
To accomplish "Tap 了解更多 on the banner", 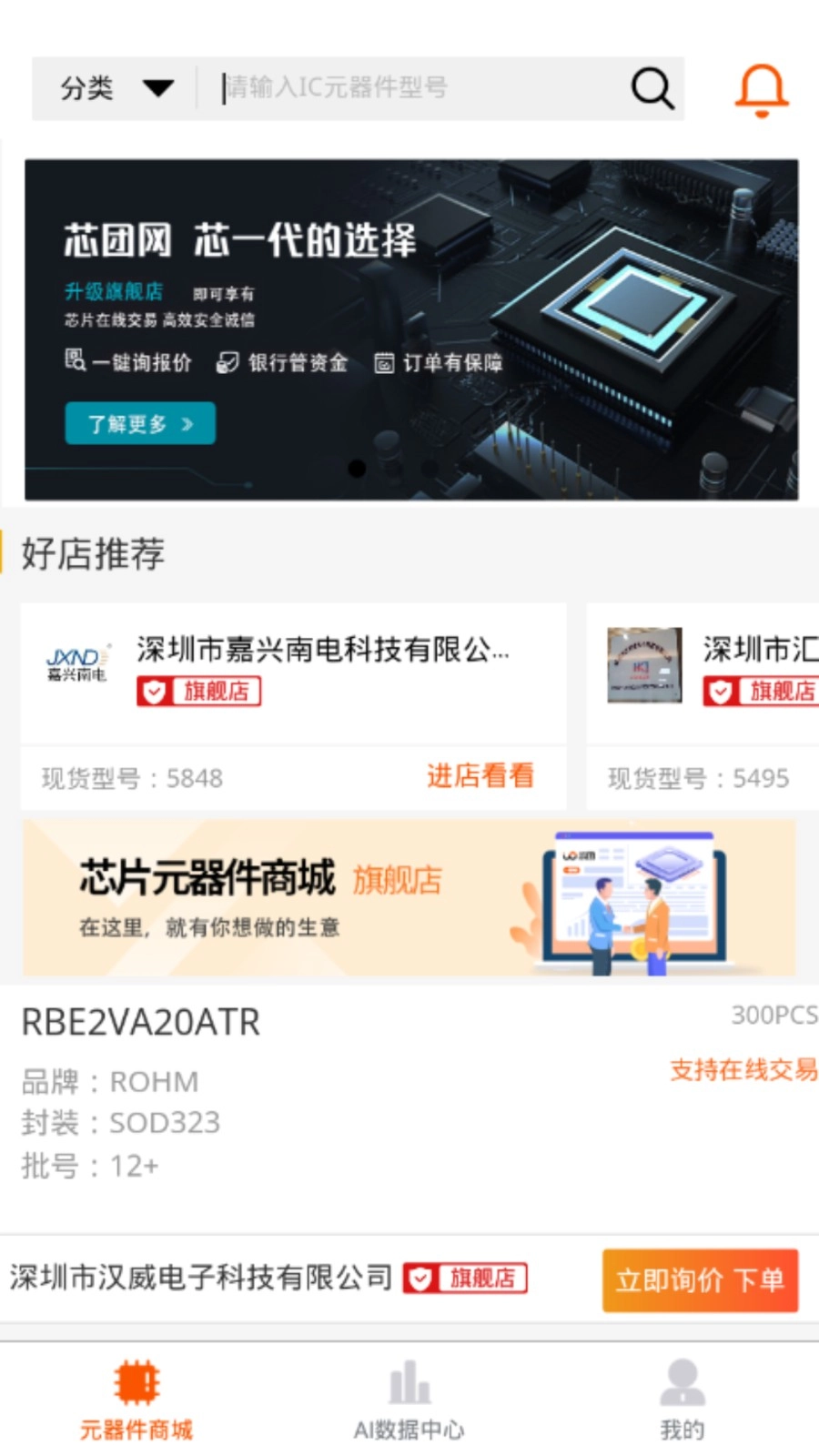I will (140, 423).
